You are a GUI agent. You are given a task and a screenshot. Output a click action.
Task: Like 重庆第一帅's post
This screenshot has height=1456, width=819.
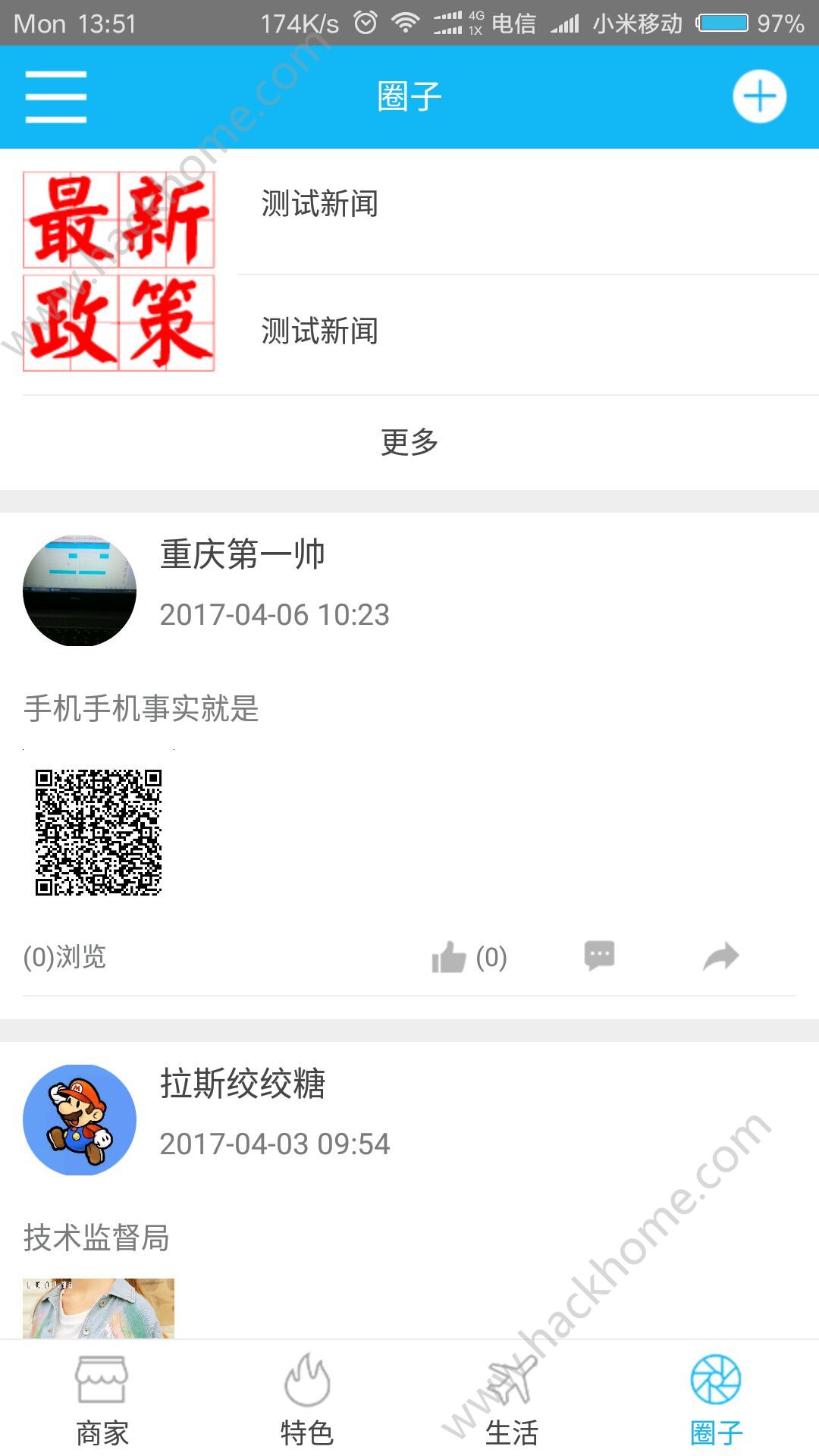click(x=449, y=957)
